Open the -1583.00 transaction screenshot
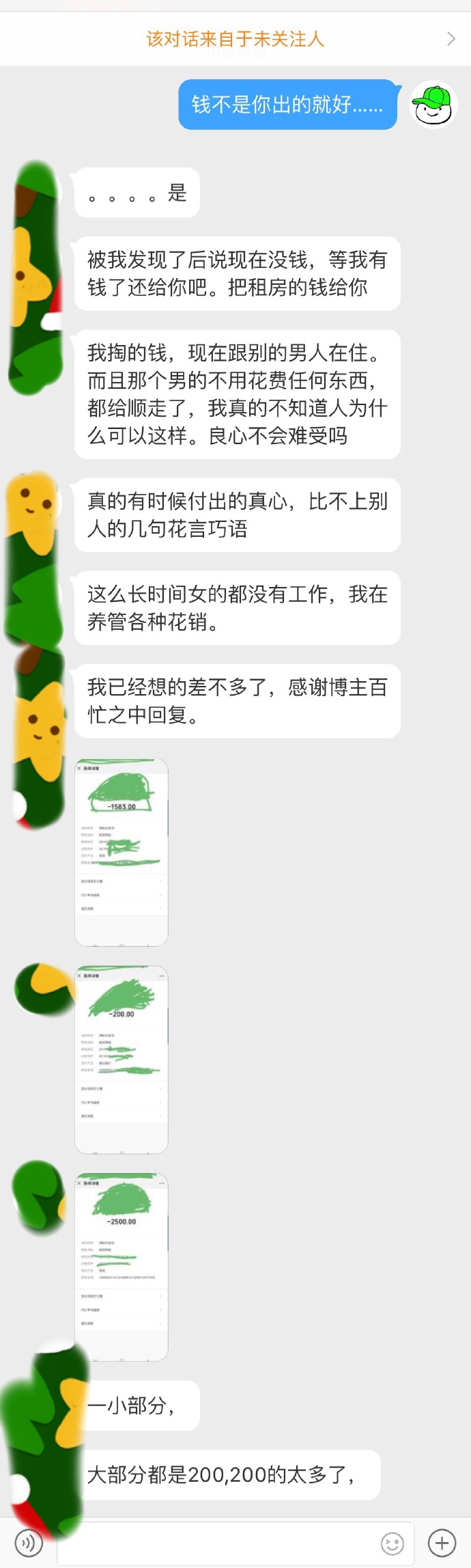Image resolution: width=471 pixels, height=1568 pixels. [x=122, y=852]
